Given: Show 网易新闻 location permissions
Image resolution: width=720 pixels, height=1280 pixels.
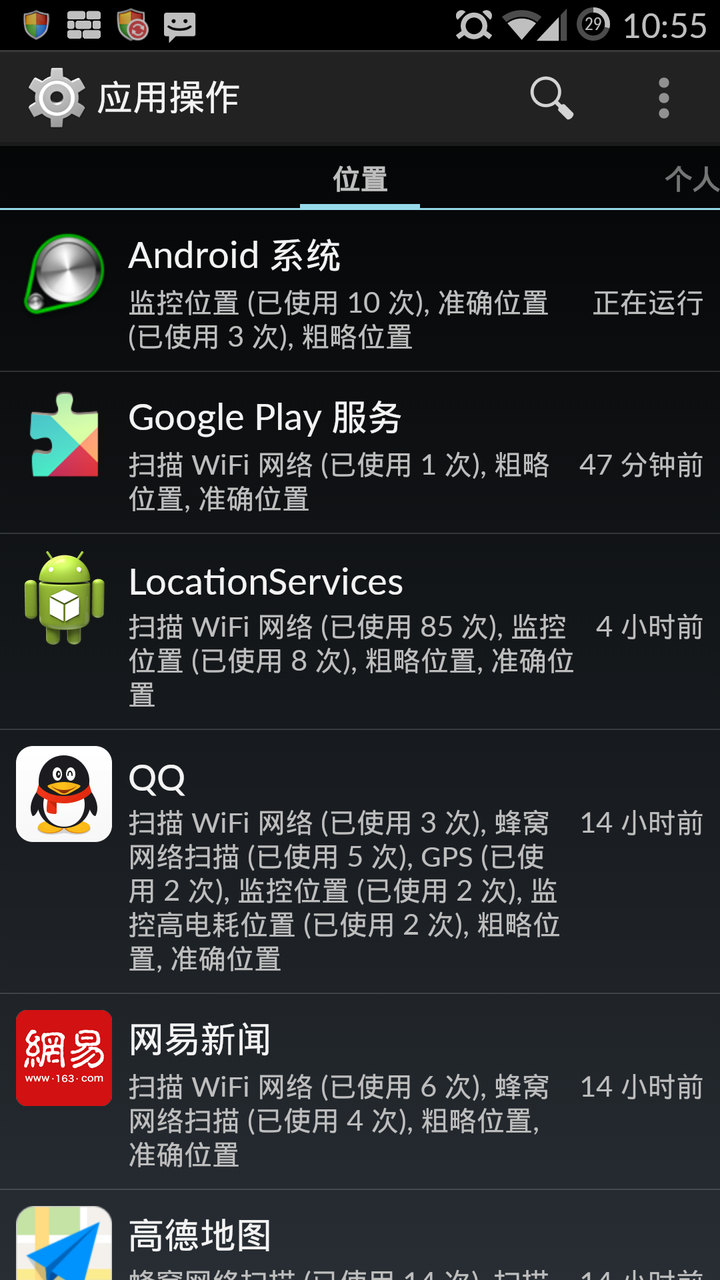Looking at the screenshot, I should (360, 1092).
